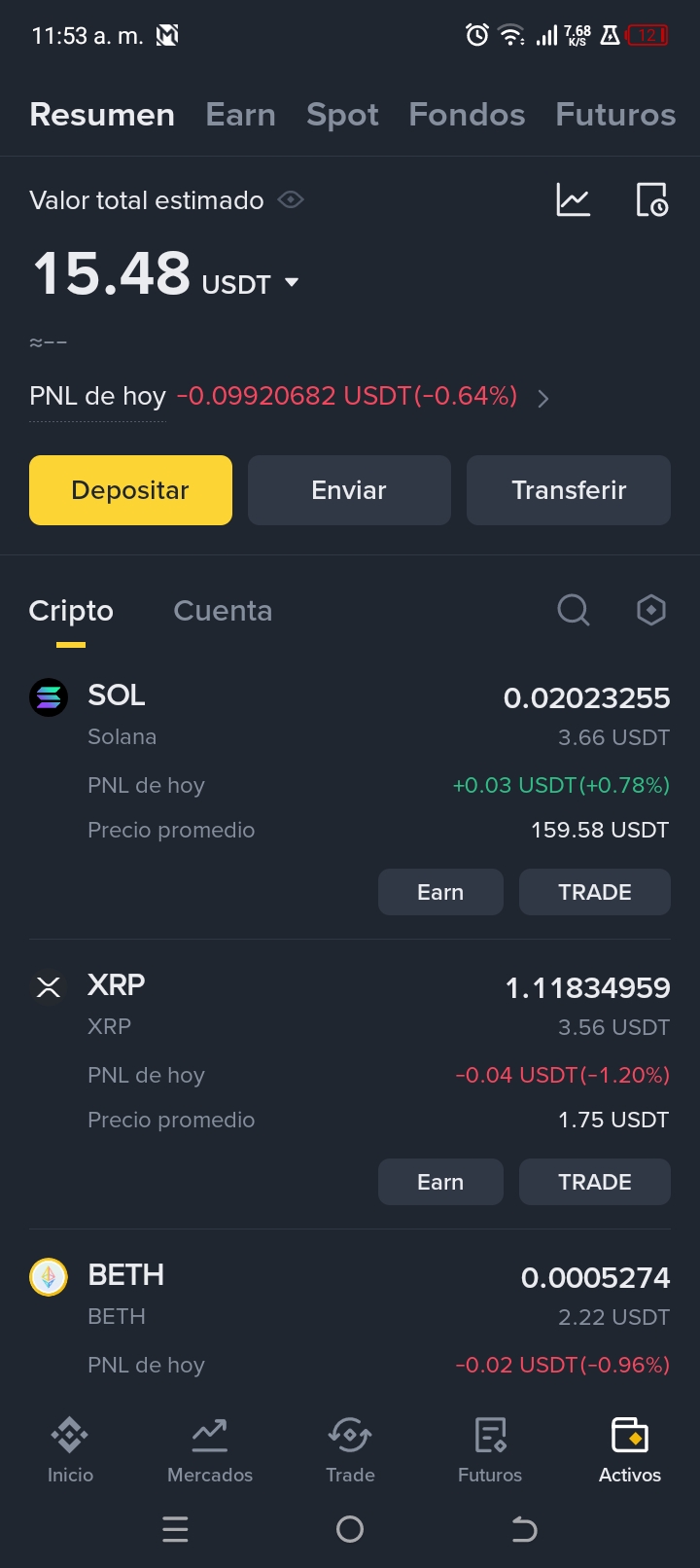
Task: Switch to the Cuenta tab
Action: pyautogui.click(x=223, y=611)
